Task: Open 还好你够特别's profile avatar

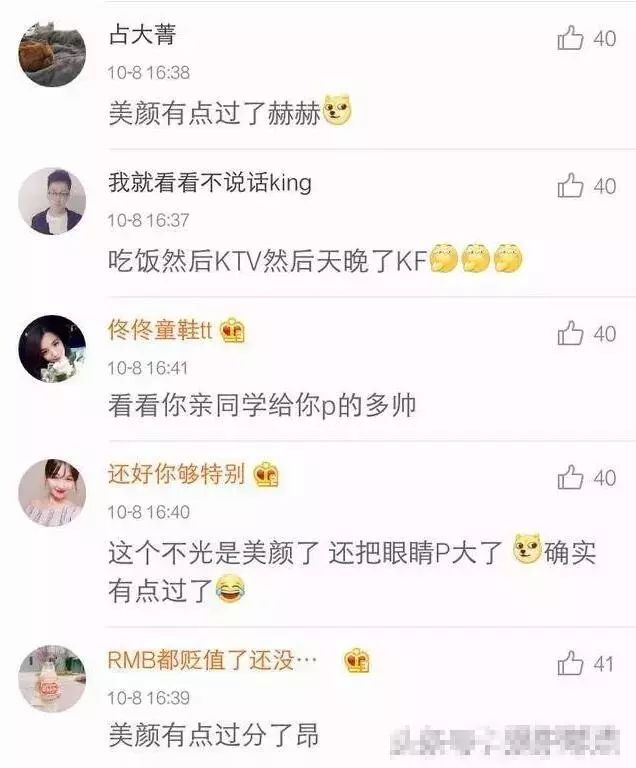Action: click(x=52, y=493)
